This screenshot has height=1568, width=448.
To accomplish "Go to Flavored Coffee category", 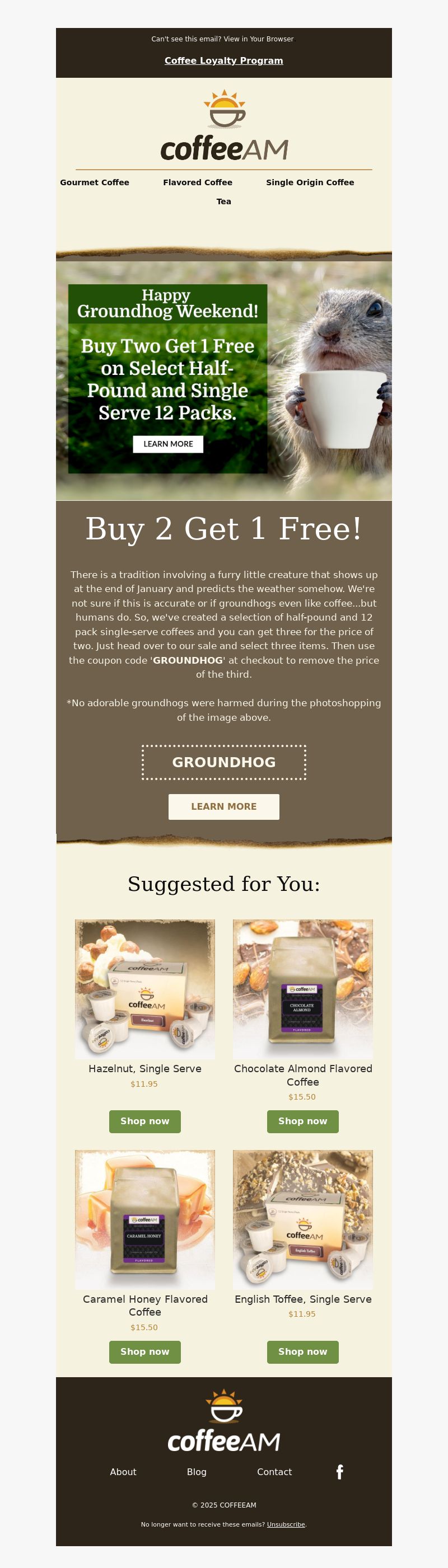I will point(198,182).
